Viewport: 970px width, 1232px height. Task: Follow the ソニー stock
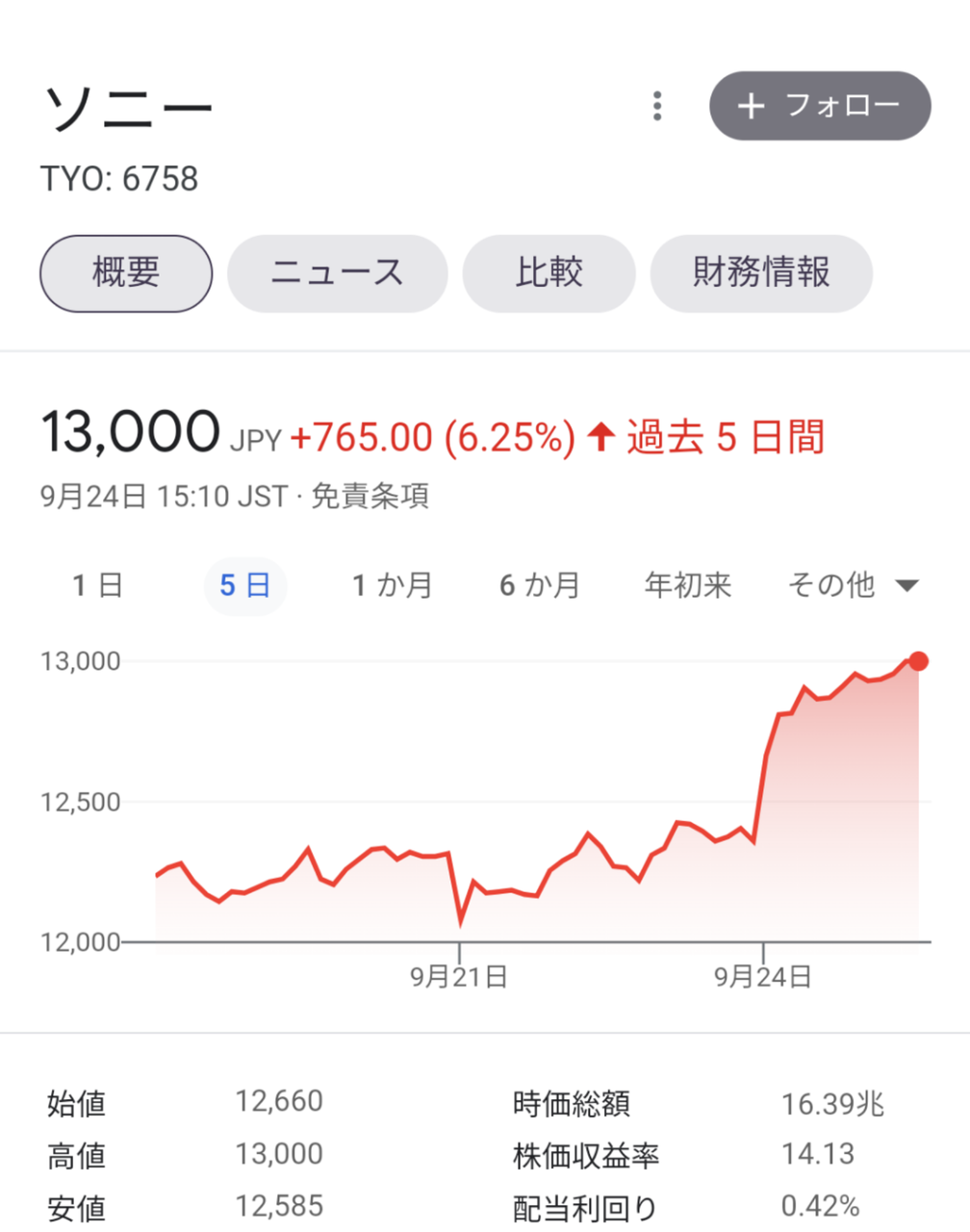click(x=820, y=106)
